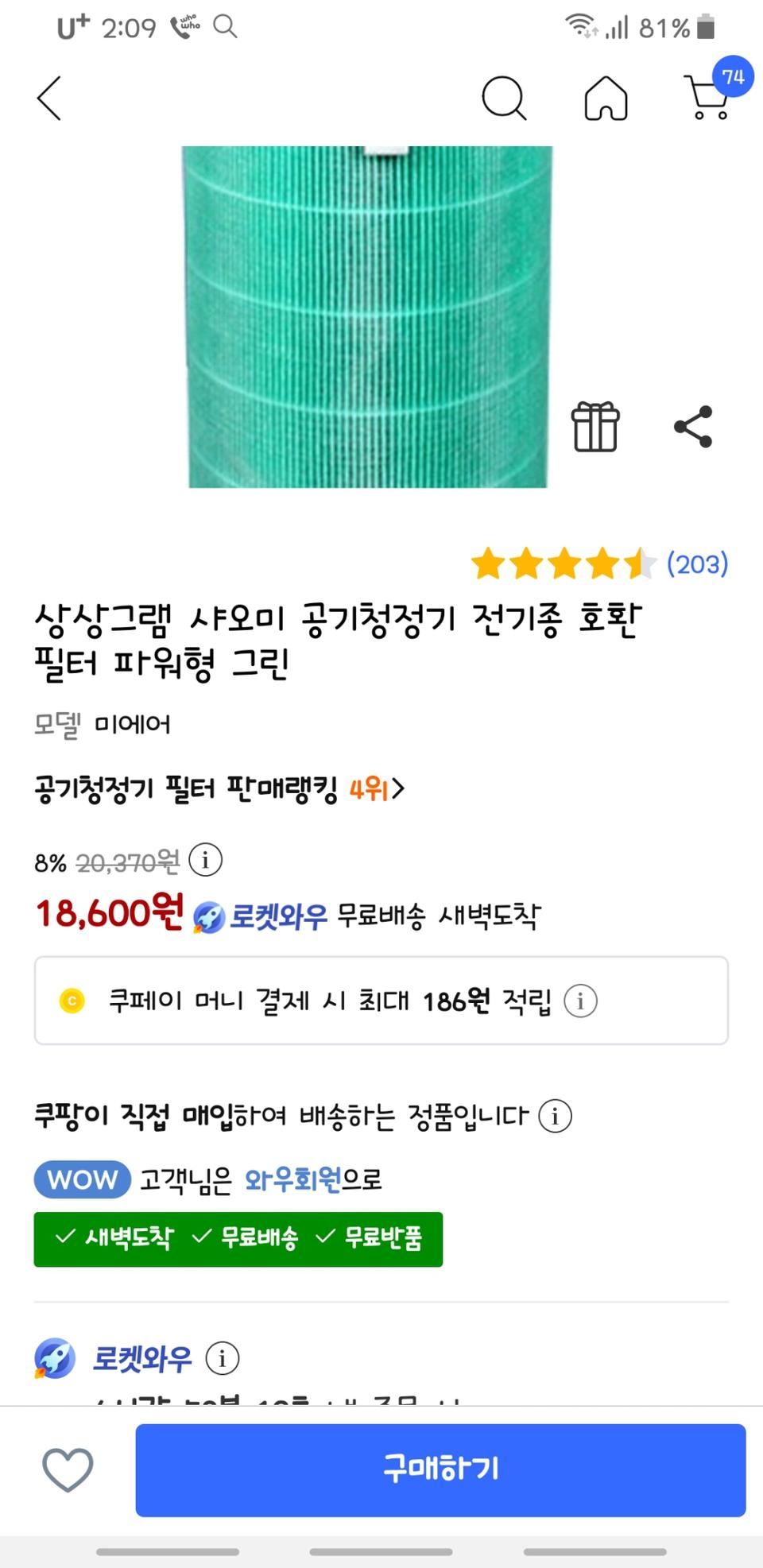Tap the 구매하기 purchase button
The image size is (763, 1568).
[442, 1469]
